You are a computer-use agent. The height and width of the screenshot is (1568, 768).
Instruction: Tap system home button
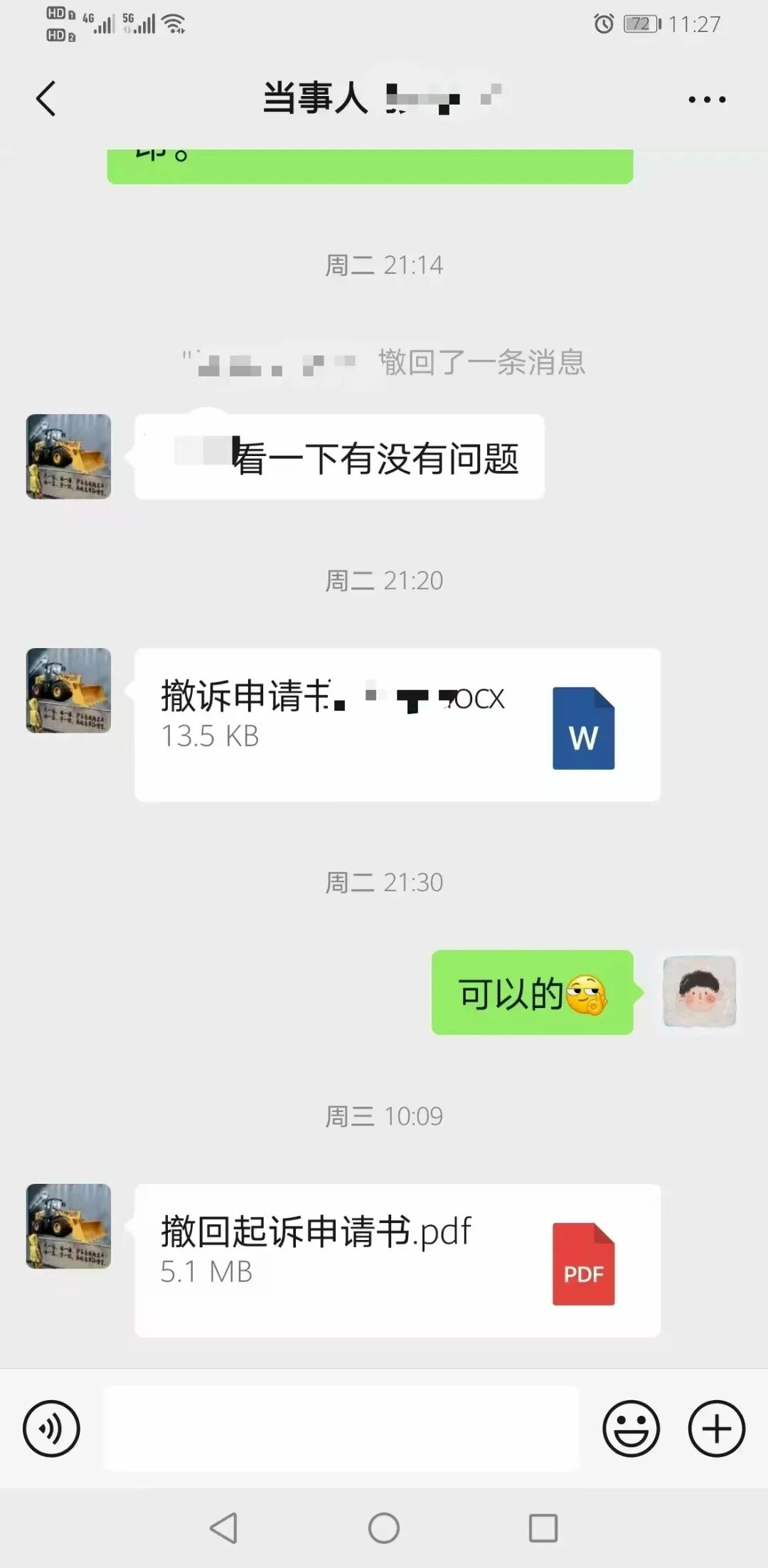tap(384, 1527)
